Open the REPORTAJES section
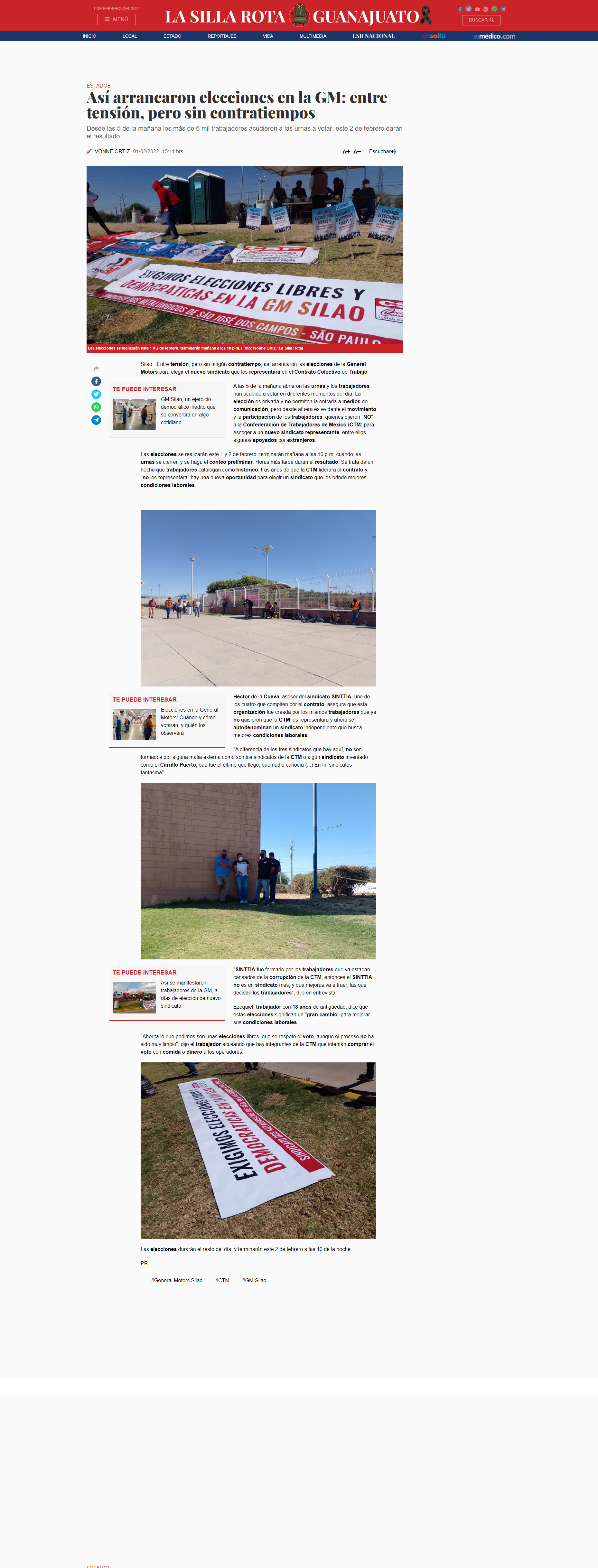The width and height of the screenshot is (598, 1568). (x=222, y=36)
